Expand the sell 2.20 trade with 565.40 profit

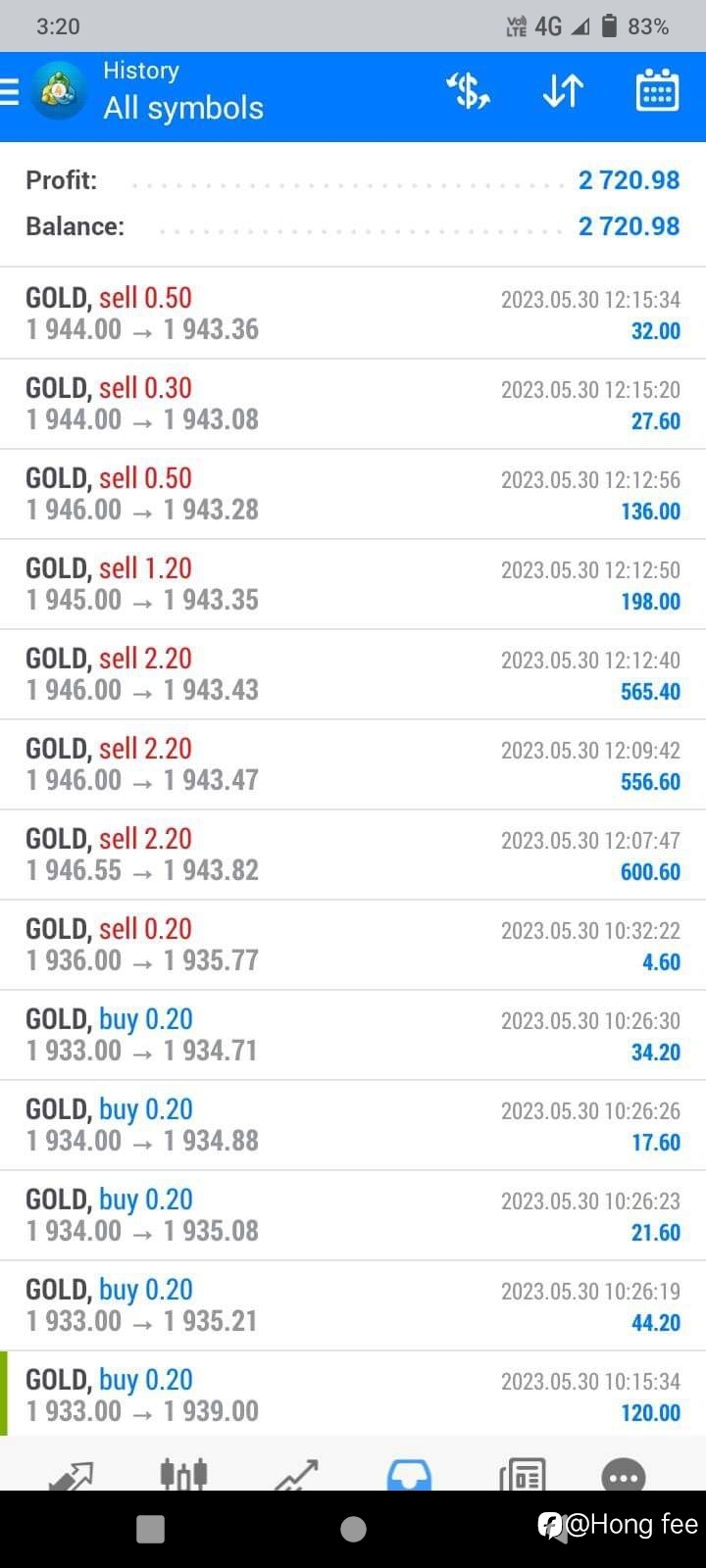(x=353, y=674)
